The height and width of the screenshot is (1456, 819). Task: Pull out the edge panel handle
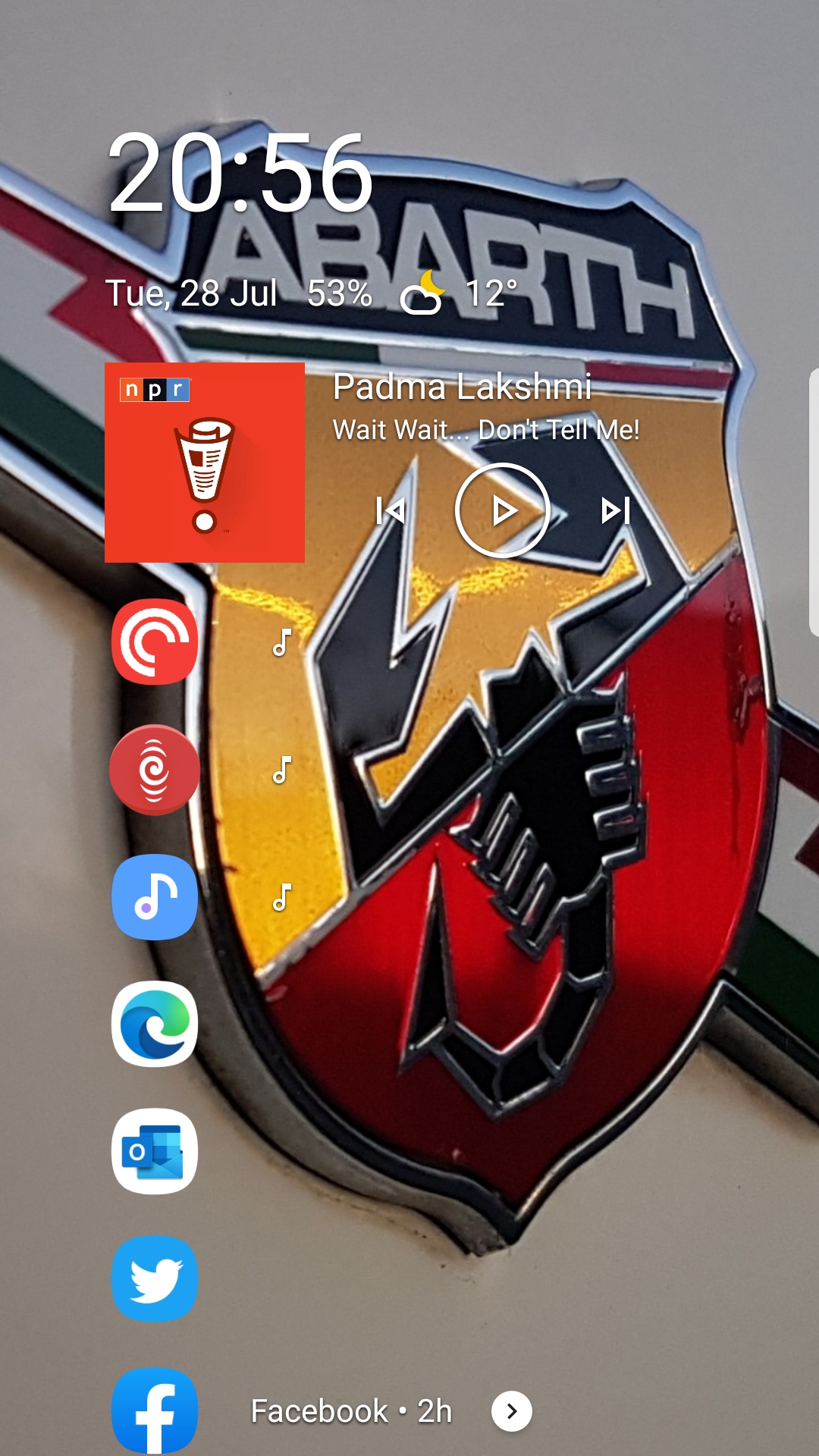click(813, 500)
